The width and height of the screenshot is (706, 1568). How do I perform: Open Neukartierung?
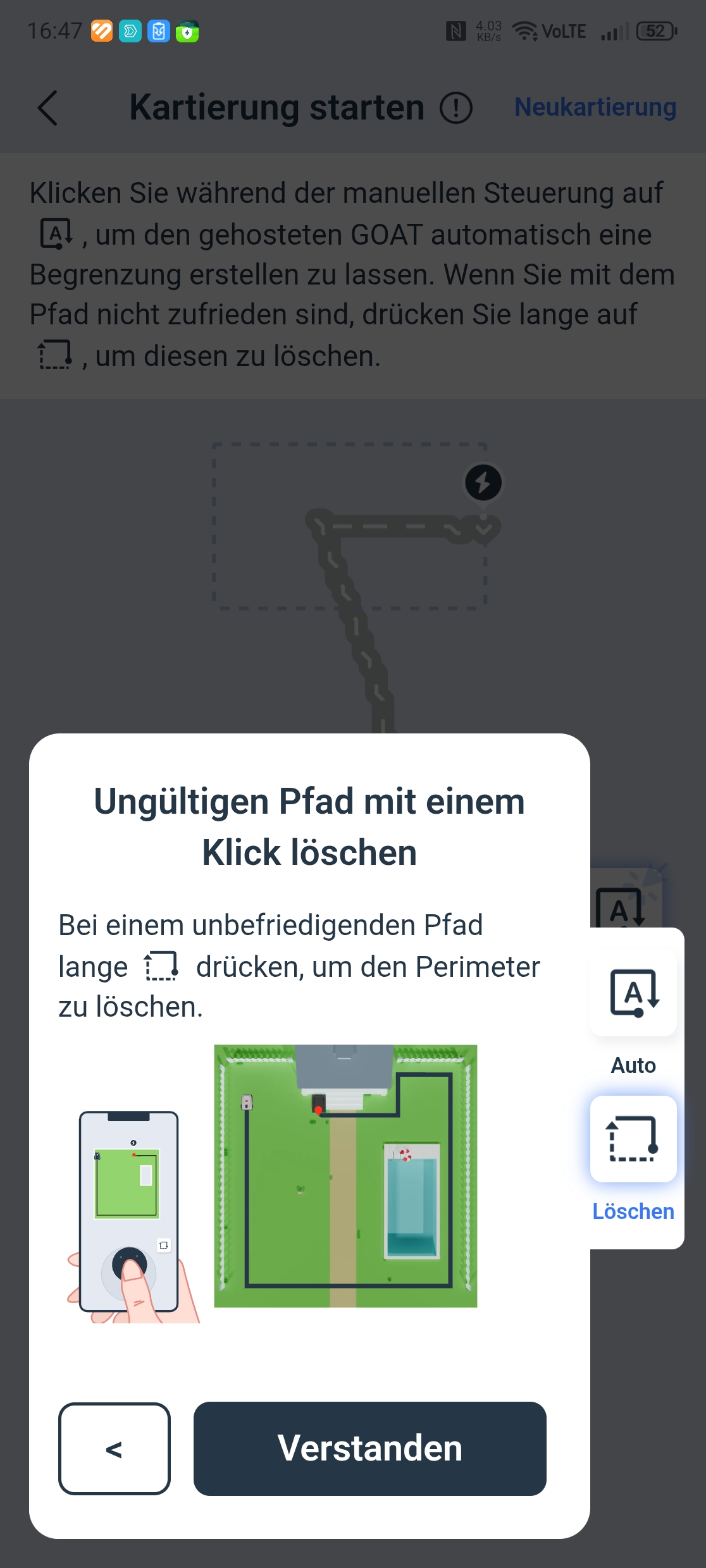coord(595,107)
